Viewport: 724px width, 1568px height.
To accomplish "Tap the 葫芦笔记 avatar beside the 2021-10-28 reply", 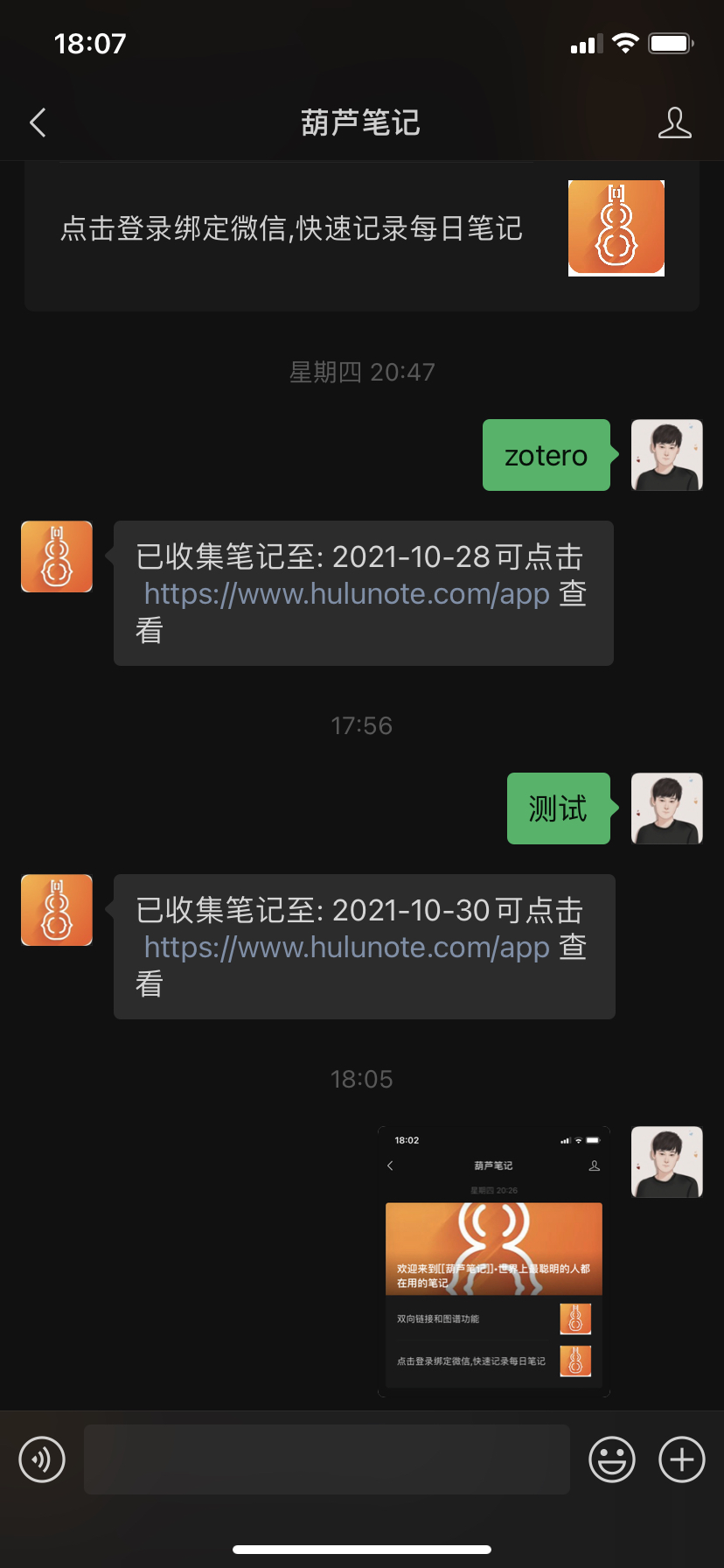I will tap(57, 556).
